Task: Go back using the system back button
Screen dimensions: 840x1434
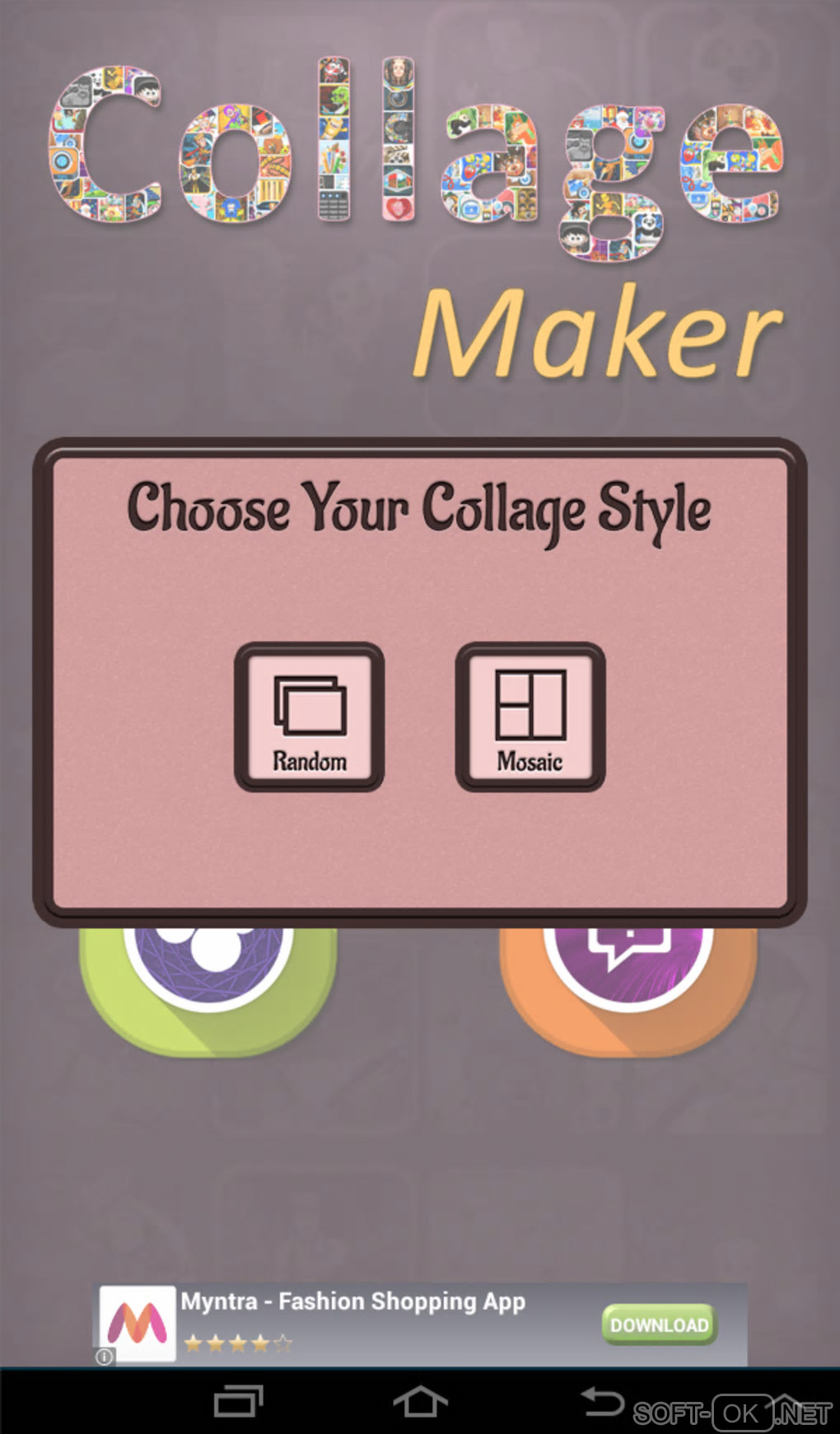Action: [602, 1401]
